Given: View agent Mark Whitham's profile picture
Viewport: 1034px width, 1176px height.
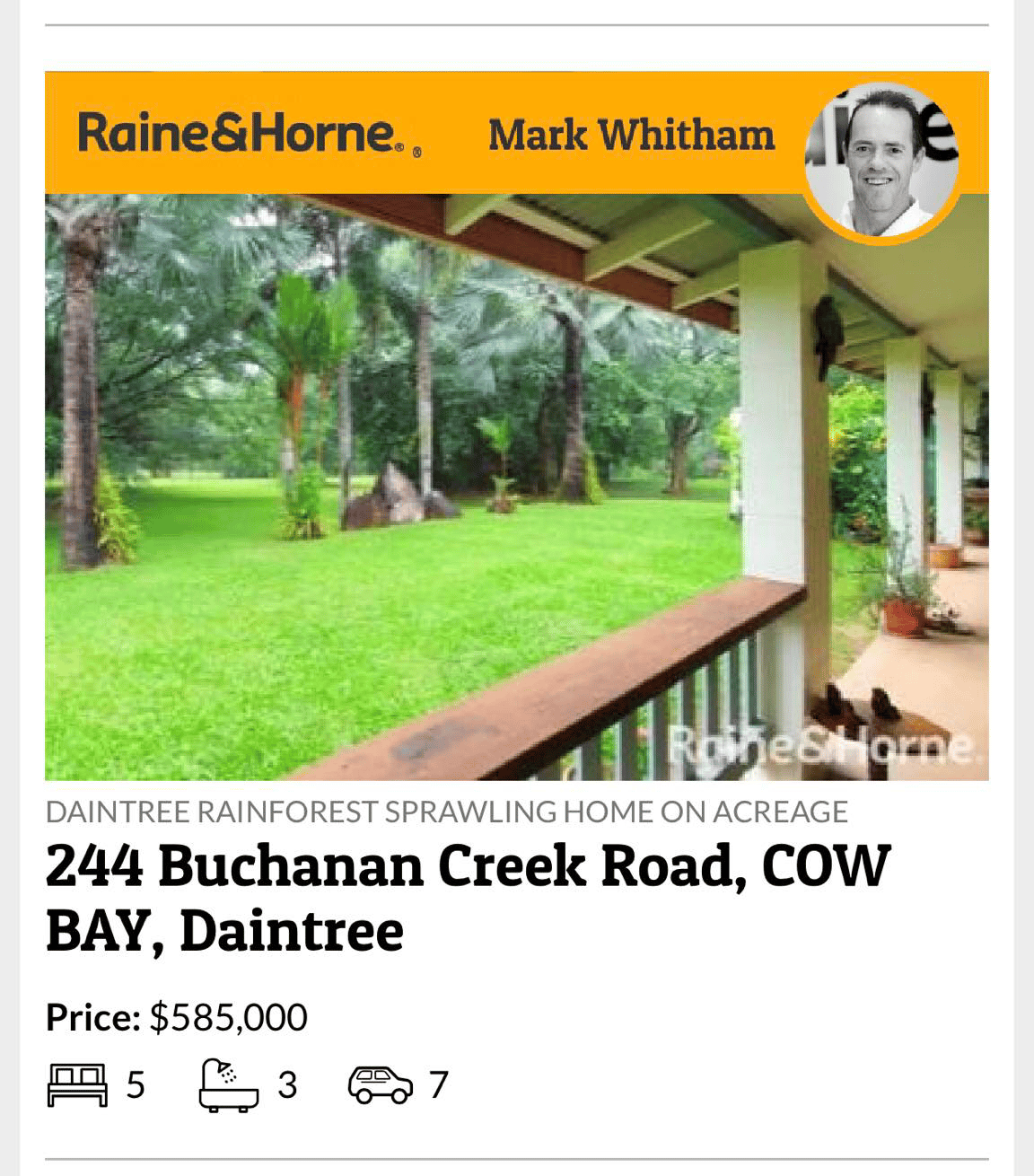Looking at the screenshot, I should click(x=881, y=163).
